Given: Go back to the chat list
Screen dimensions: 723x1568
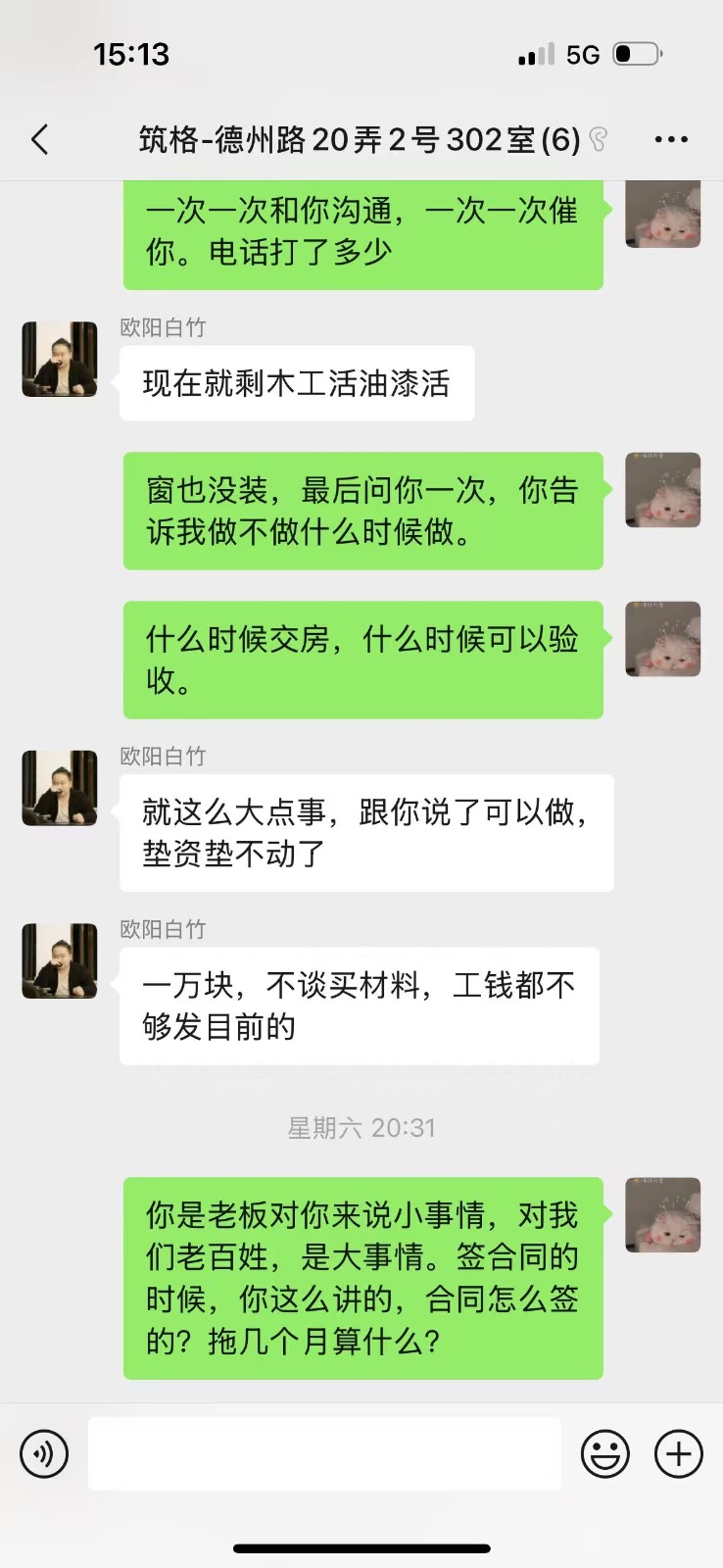Looking at the screenshot, I should (x=40, y=140).
